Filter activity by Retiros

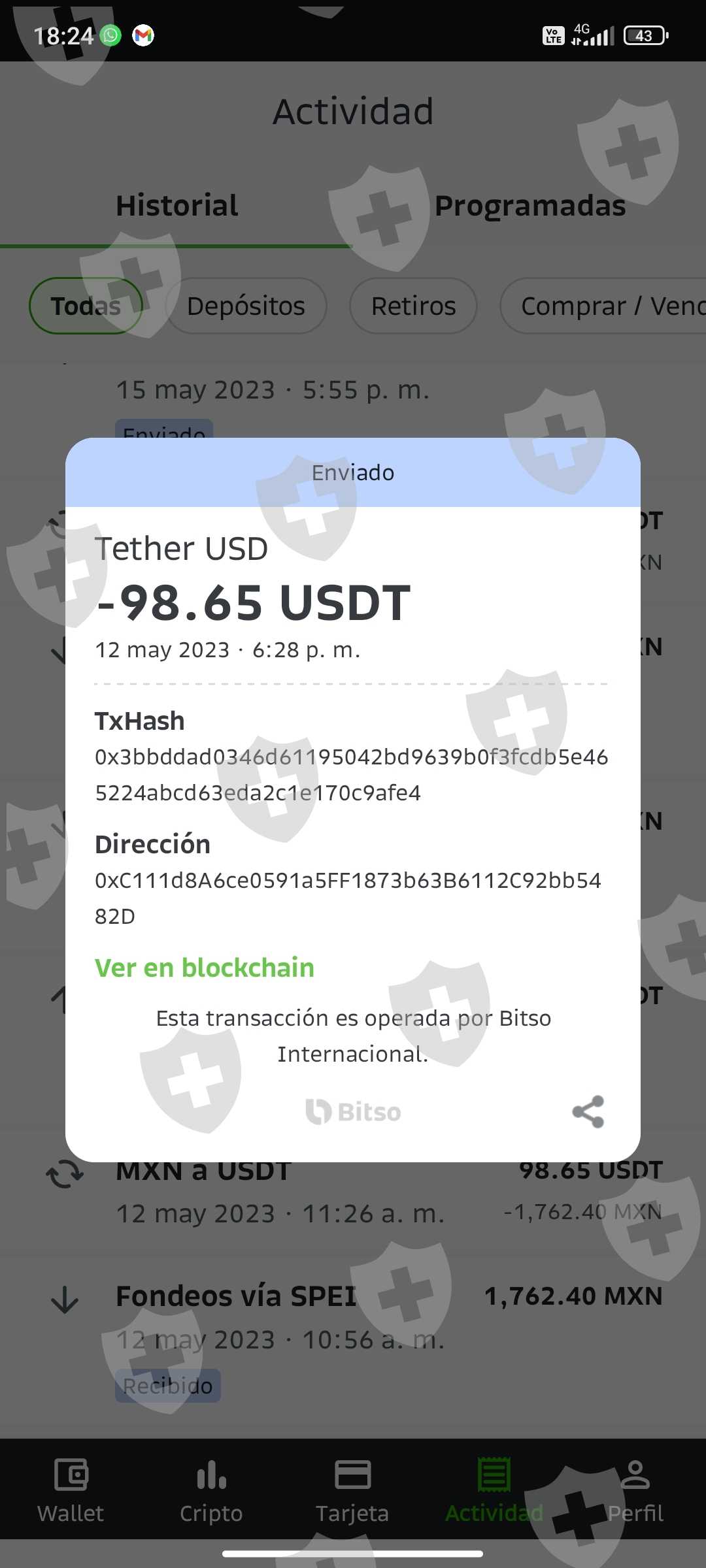click(413, 306)
